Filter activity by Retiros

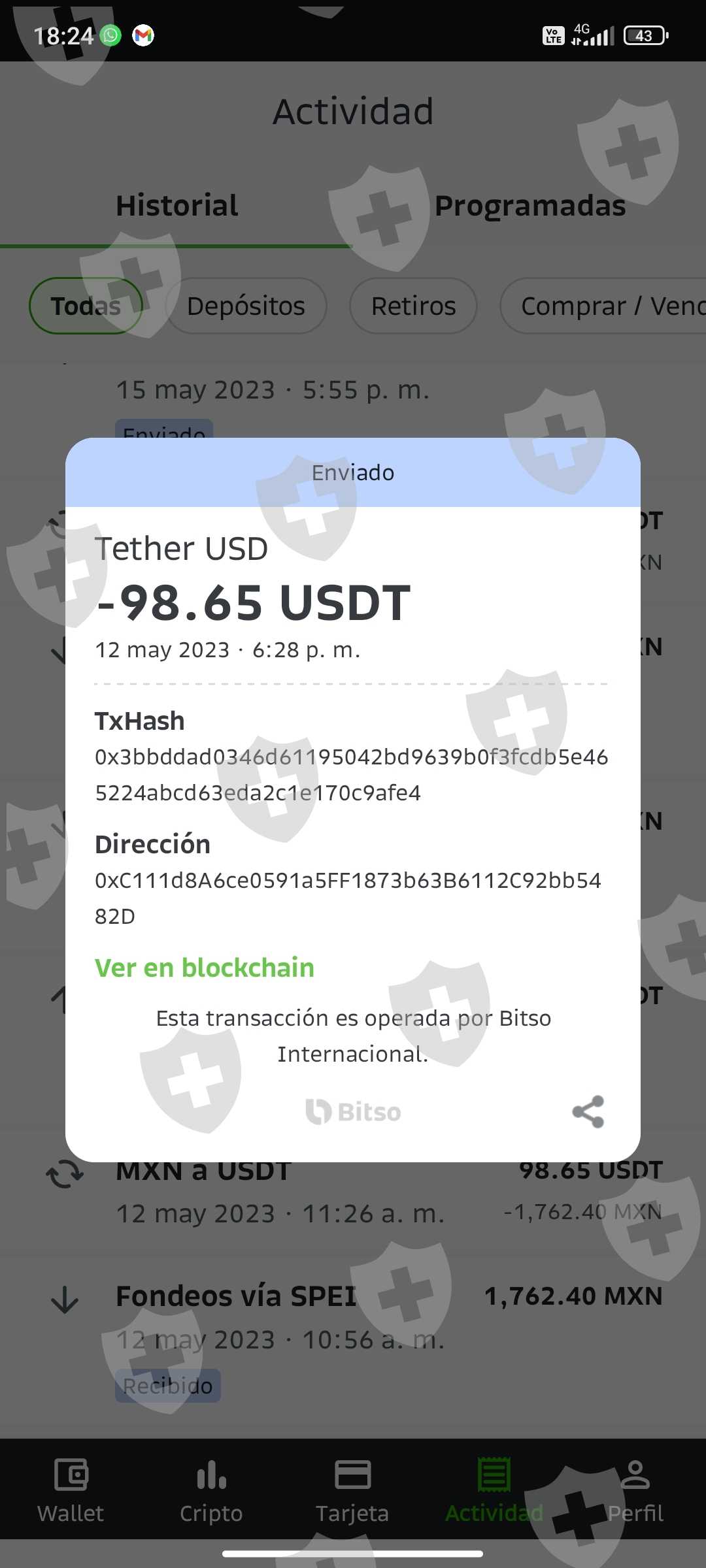click(413, 306)
